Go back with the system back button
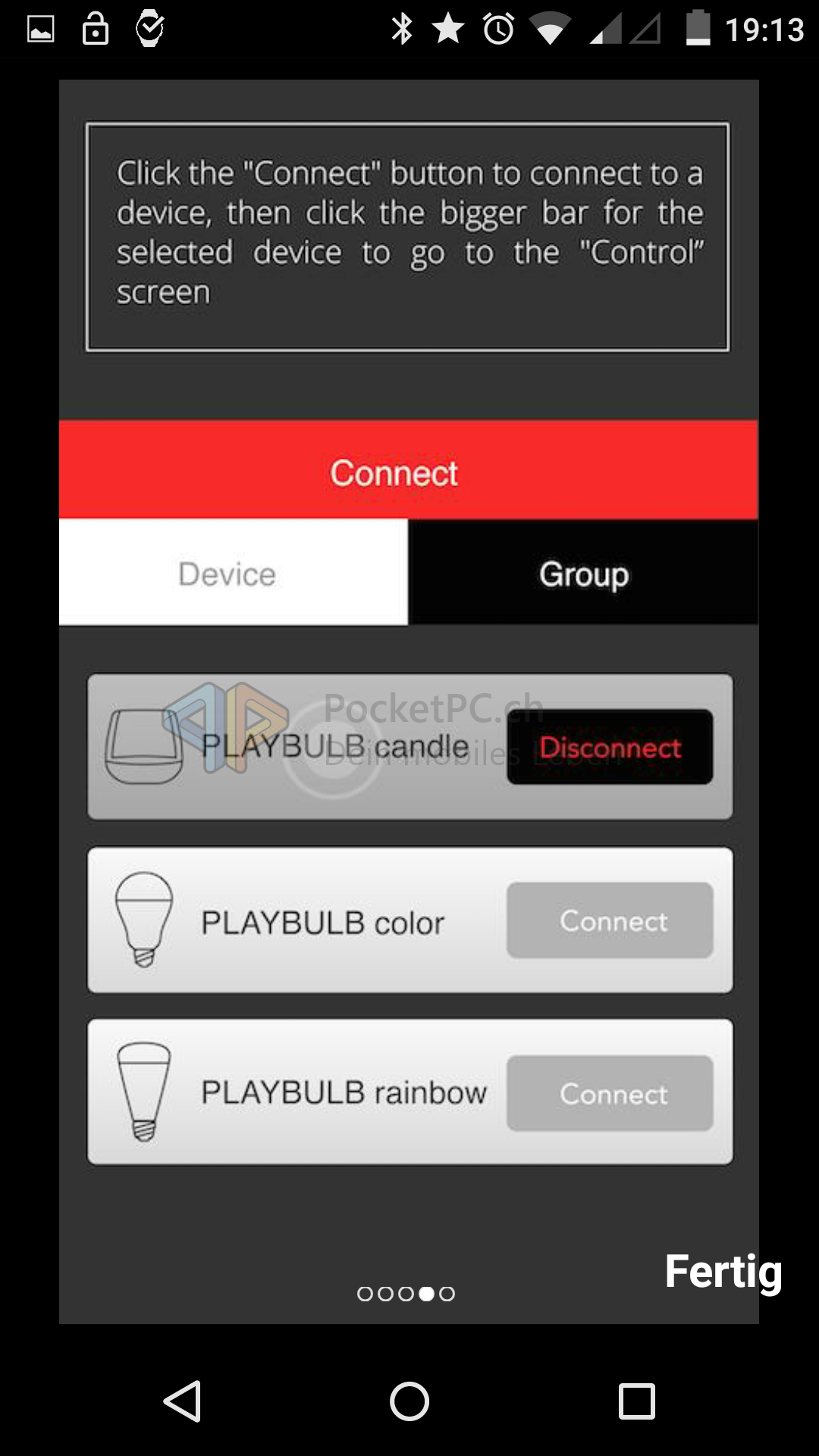The height and width of the screenshot is (1456, 819). pos(183,1401)
